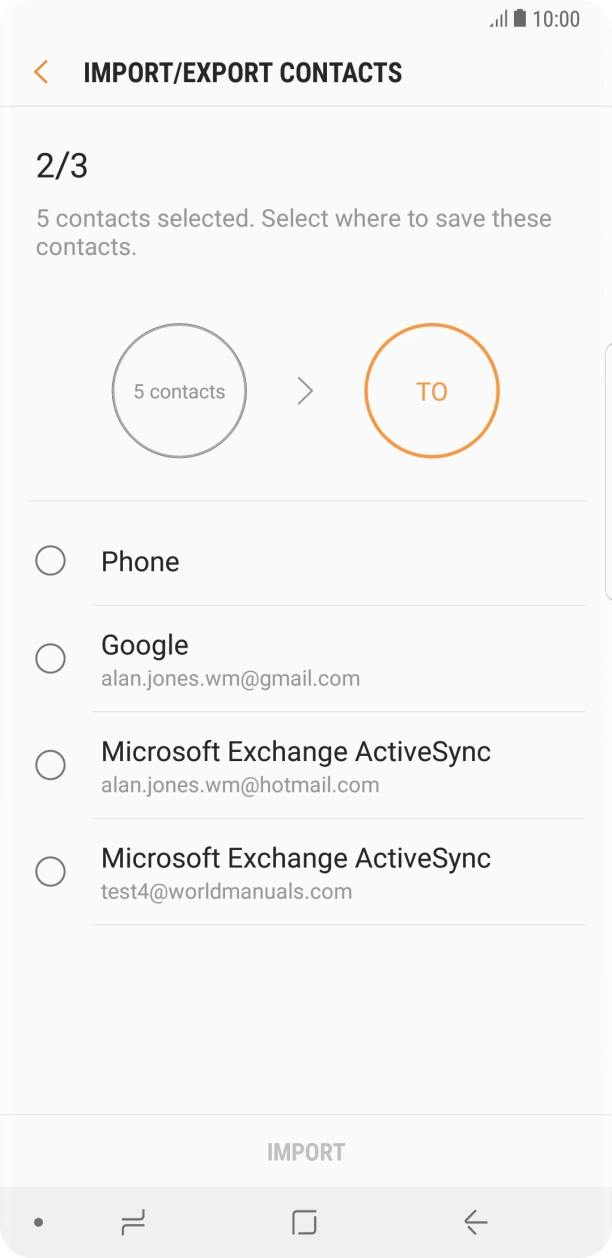Select Exchange account alan.jones.wm@hotmail.com
This screenshot has width=612, height=1258.
50,766
